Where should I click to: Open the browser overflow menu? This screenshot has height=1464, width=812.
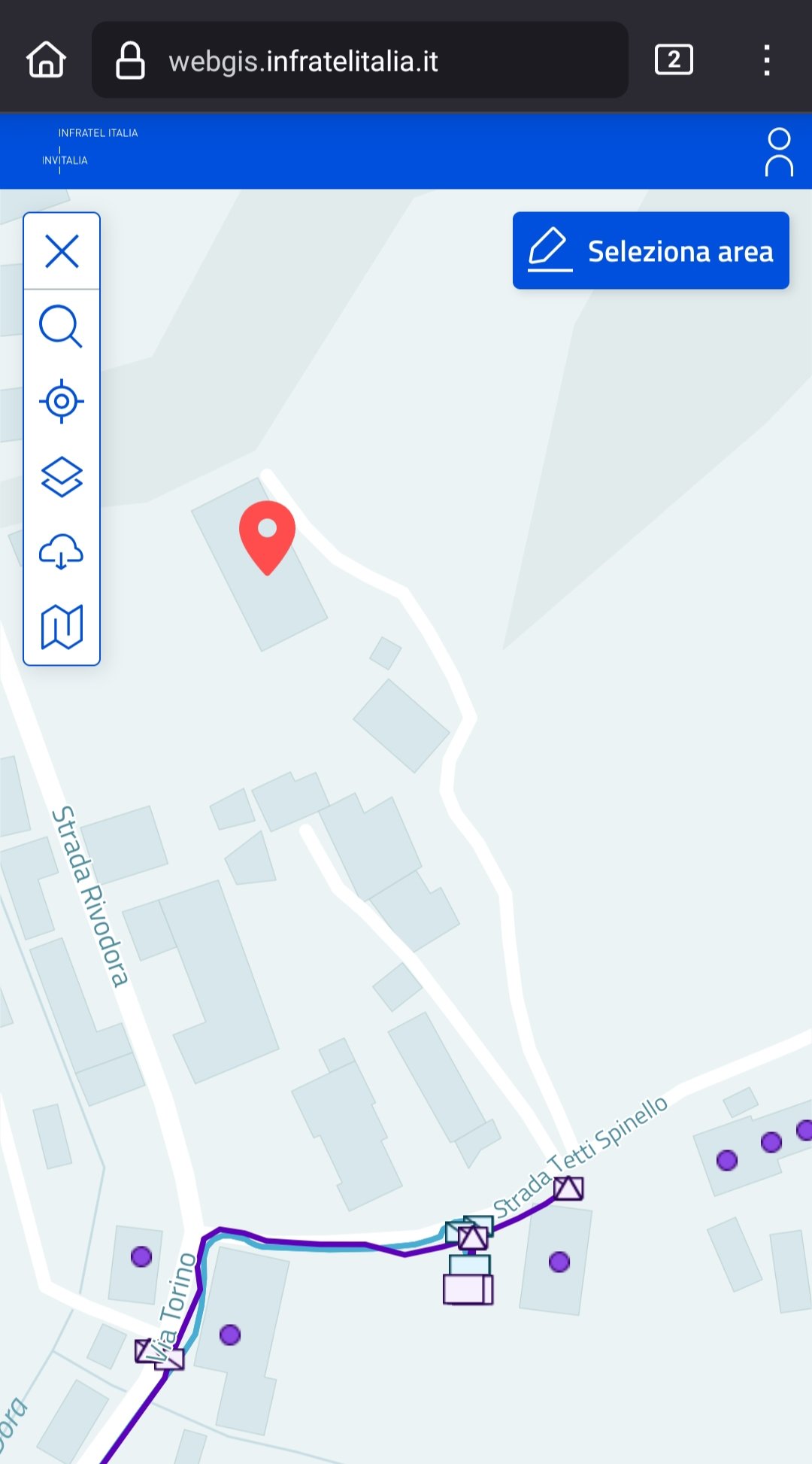(x=766, y=60)
